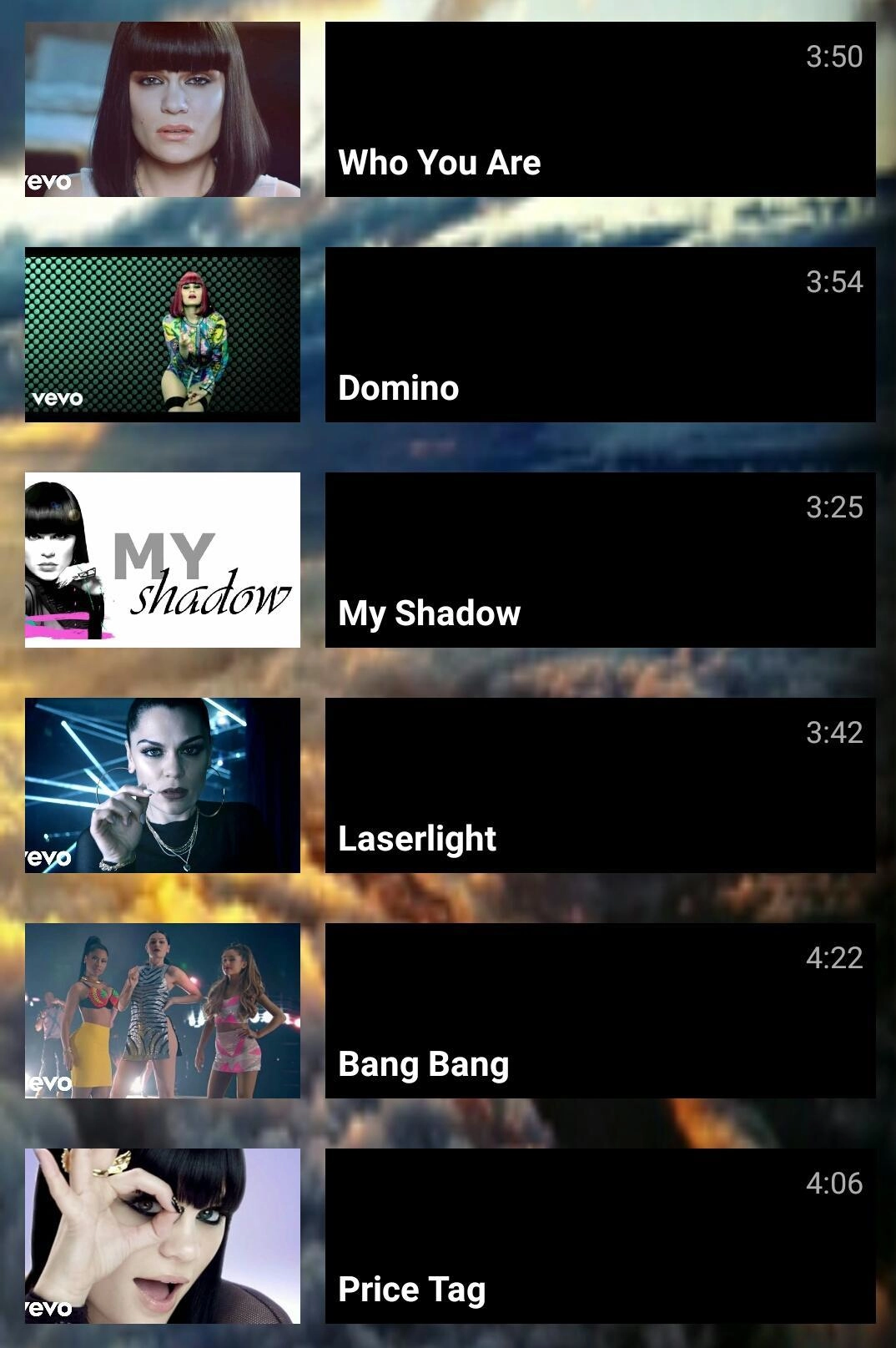The width and height of the screenshot is (896, 1348).
Task: Play the Bang Bang video
Action: [x=600, y=1011]
